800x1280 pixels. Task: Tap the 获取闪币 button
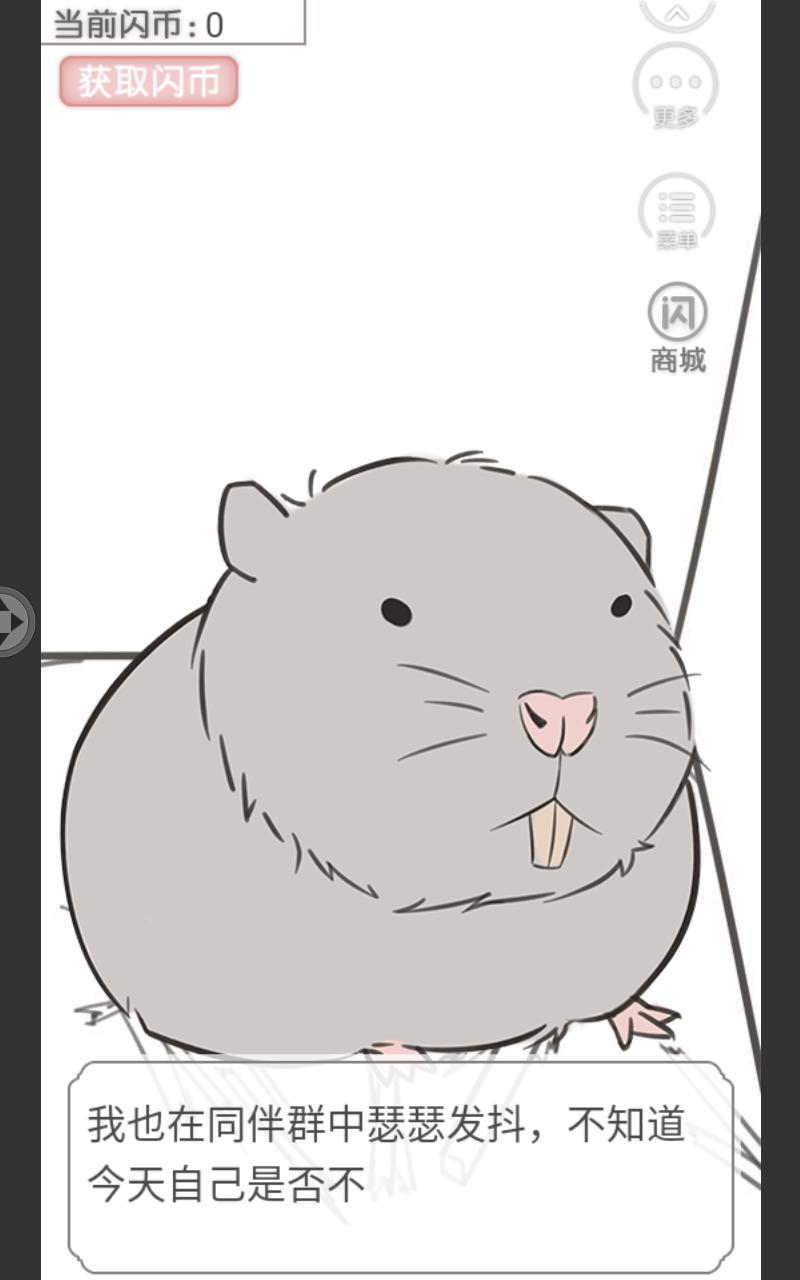[x=148, y=81]
